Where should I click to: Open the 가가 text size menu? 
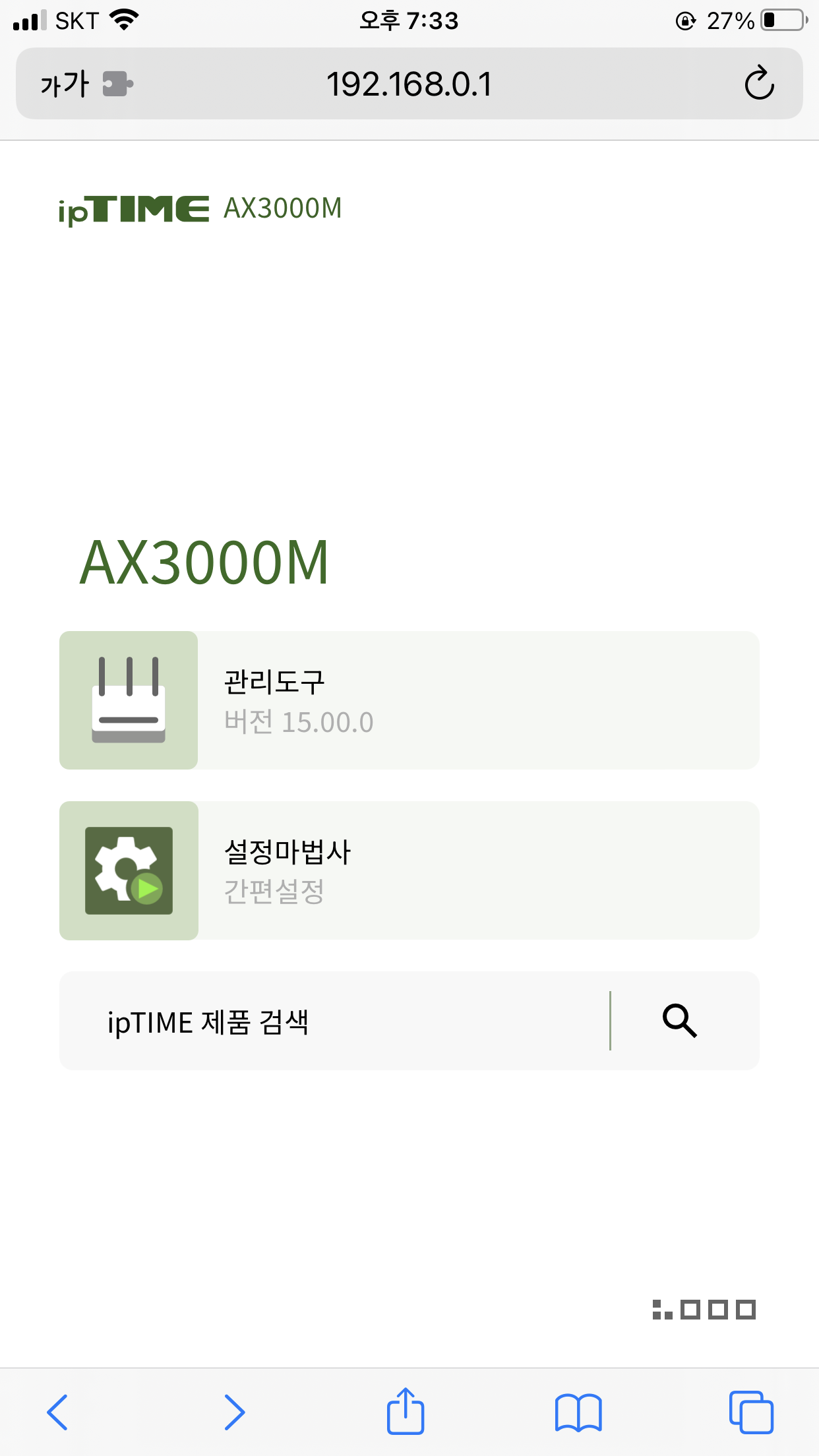65,84
